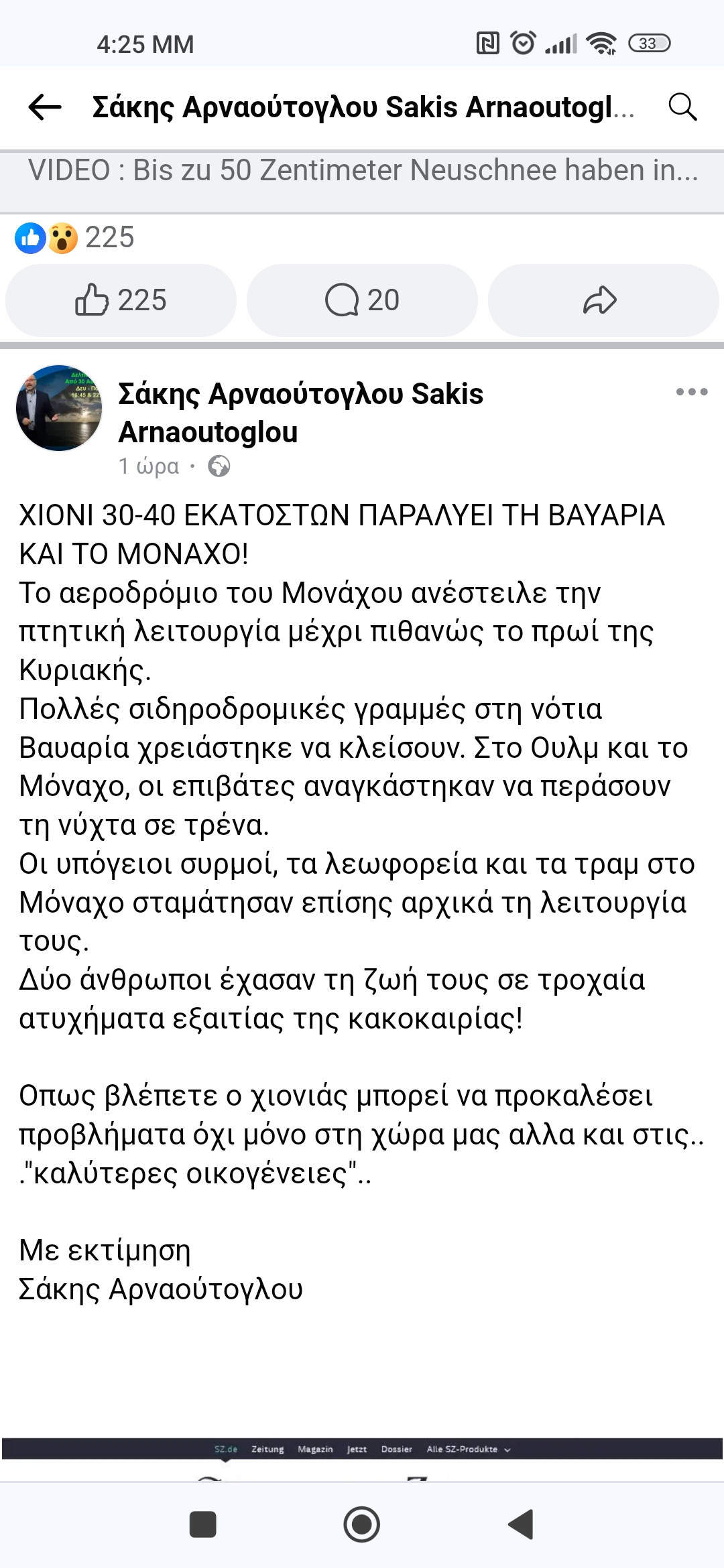
Task: Open recent apps with the square button
Action: (x=203, y=1525)
